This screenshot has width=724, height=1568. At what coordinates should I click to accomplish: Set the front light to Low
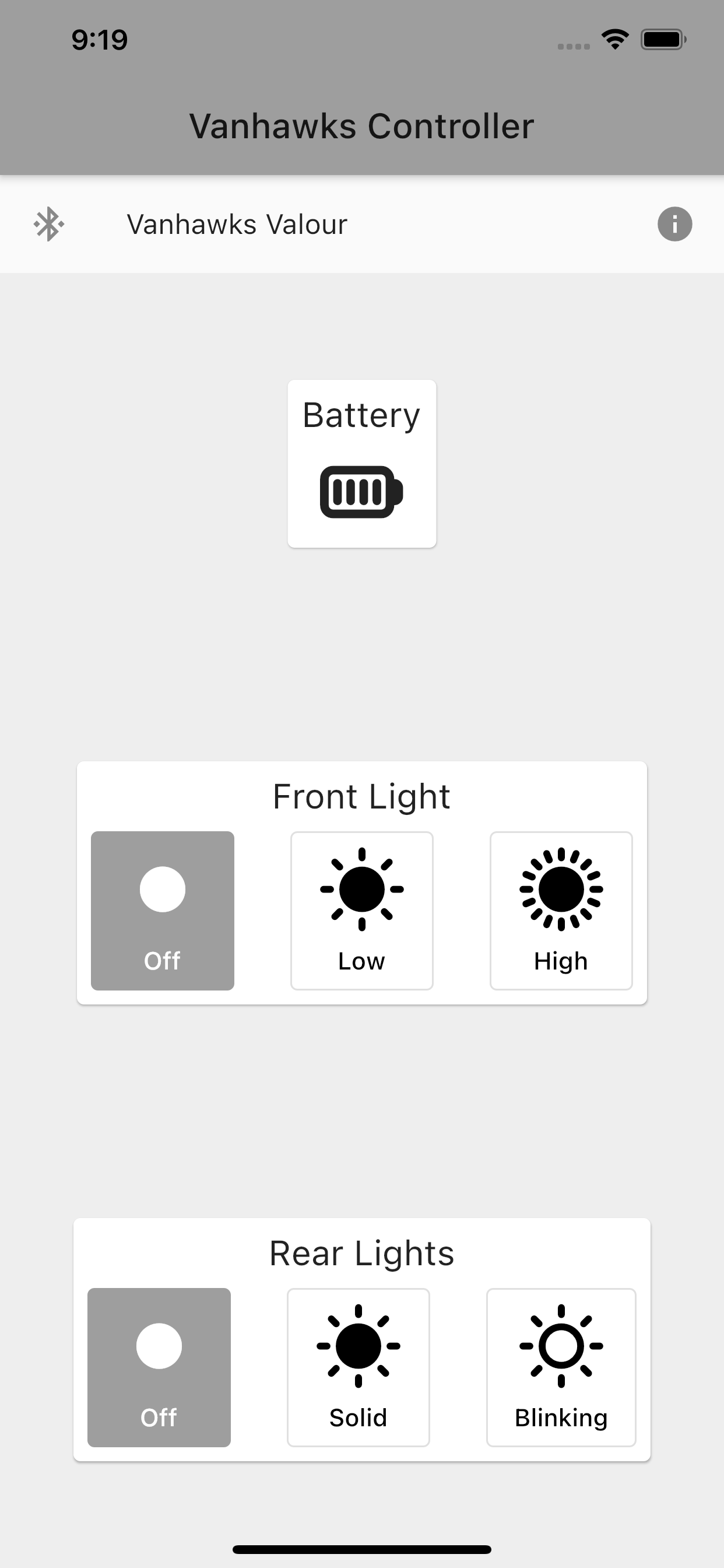click(x=362, y=911)
